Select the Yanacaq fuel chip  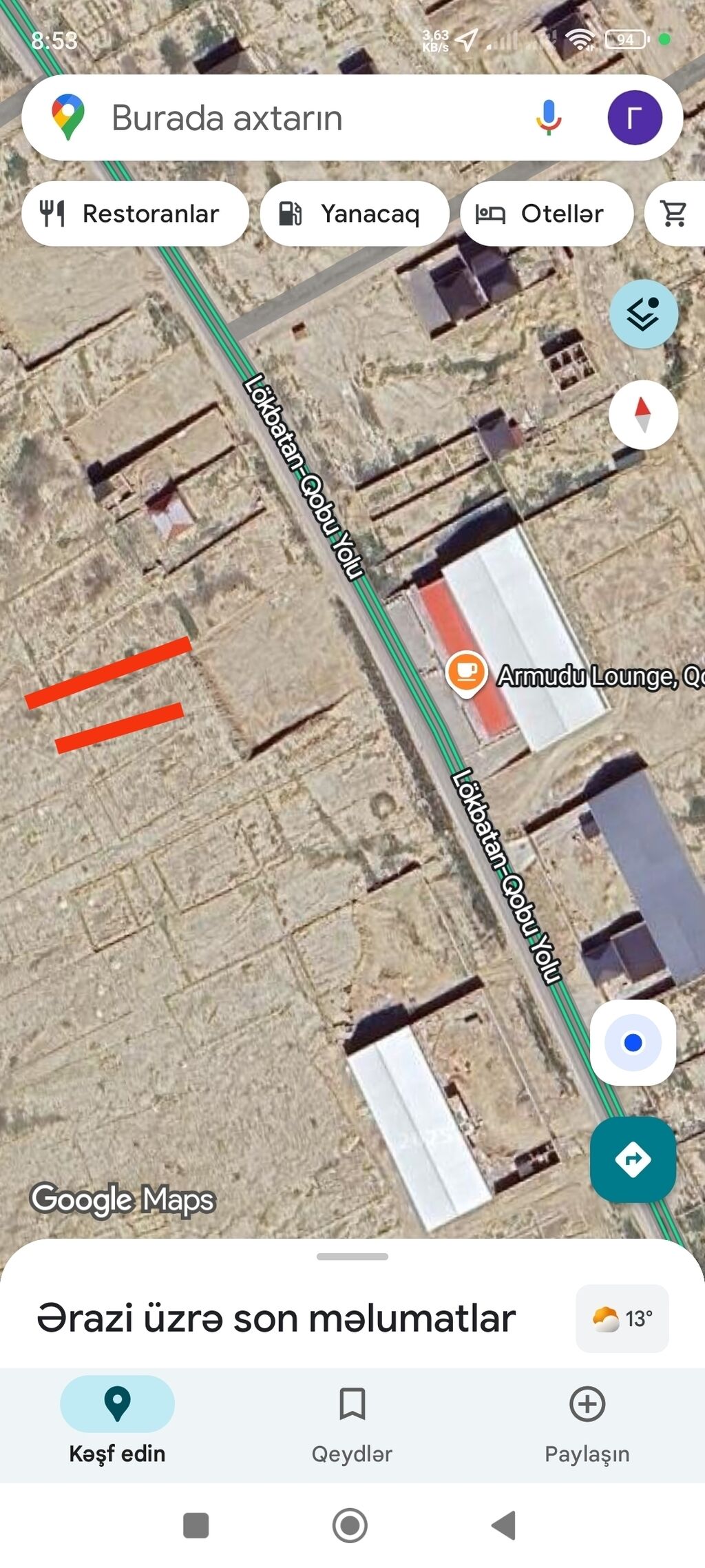pyautogui.click(x=354, y=214)
